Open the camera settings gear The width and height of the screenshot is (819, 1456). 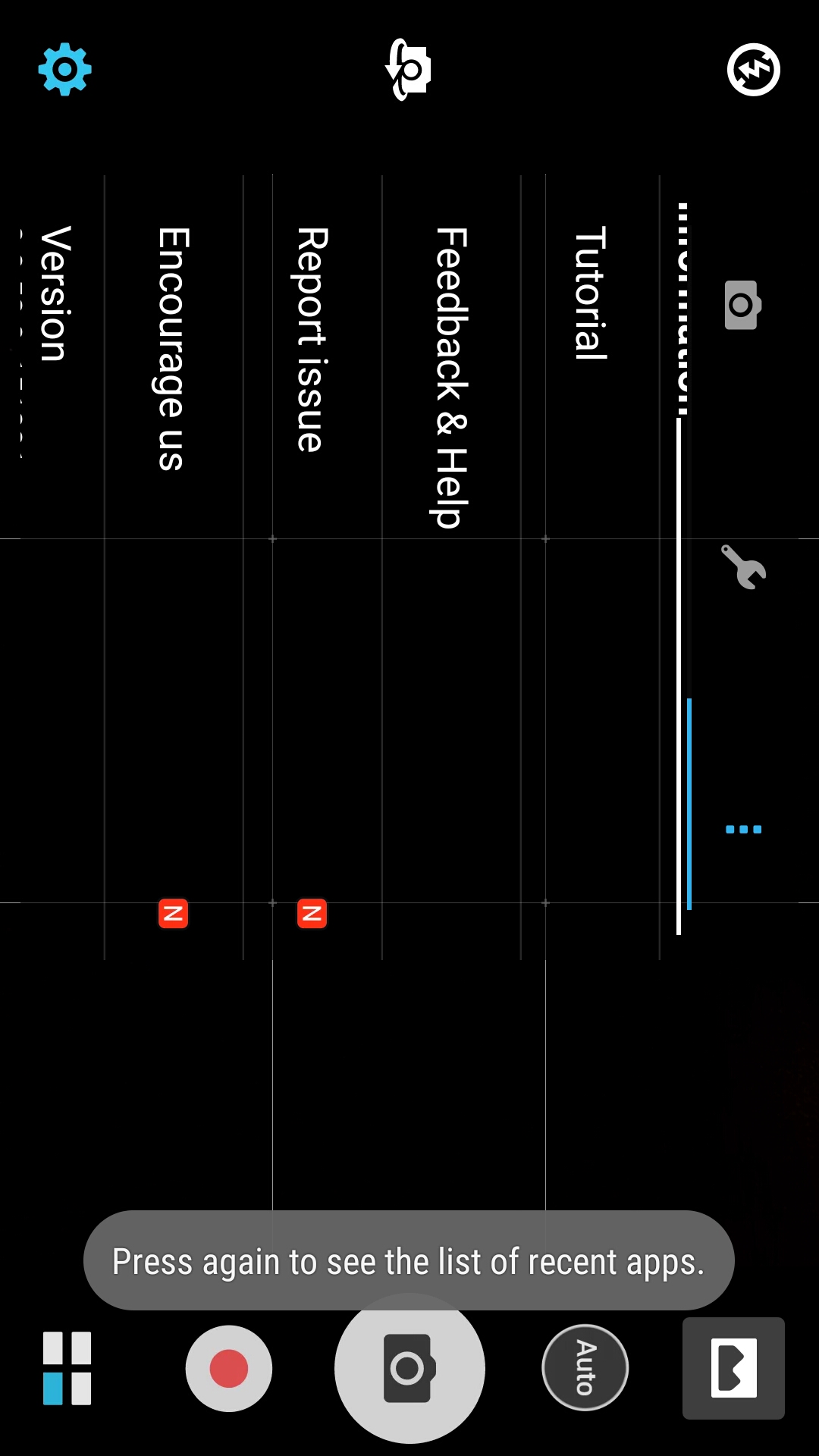(x=65, y=69)
